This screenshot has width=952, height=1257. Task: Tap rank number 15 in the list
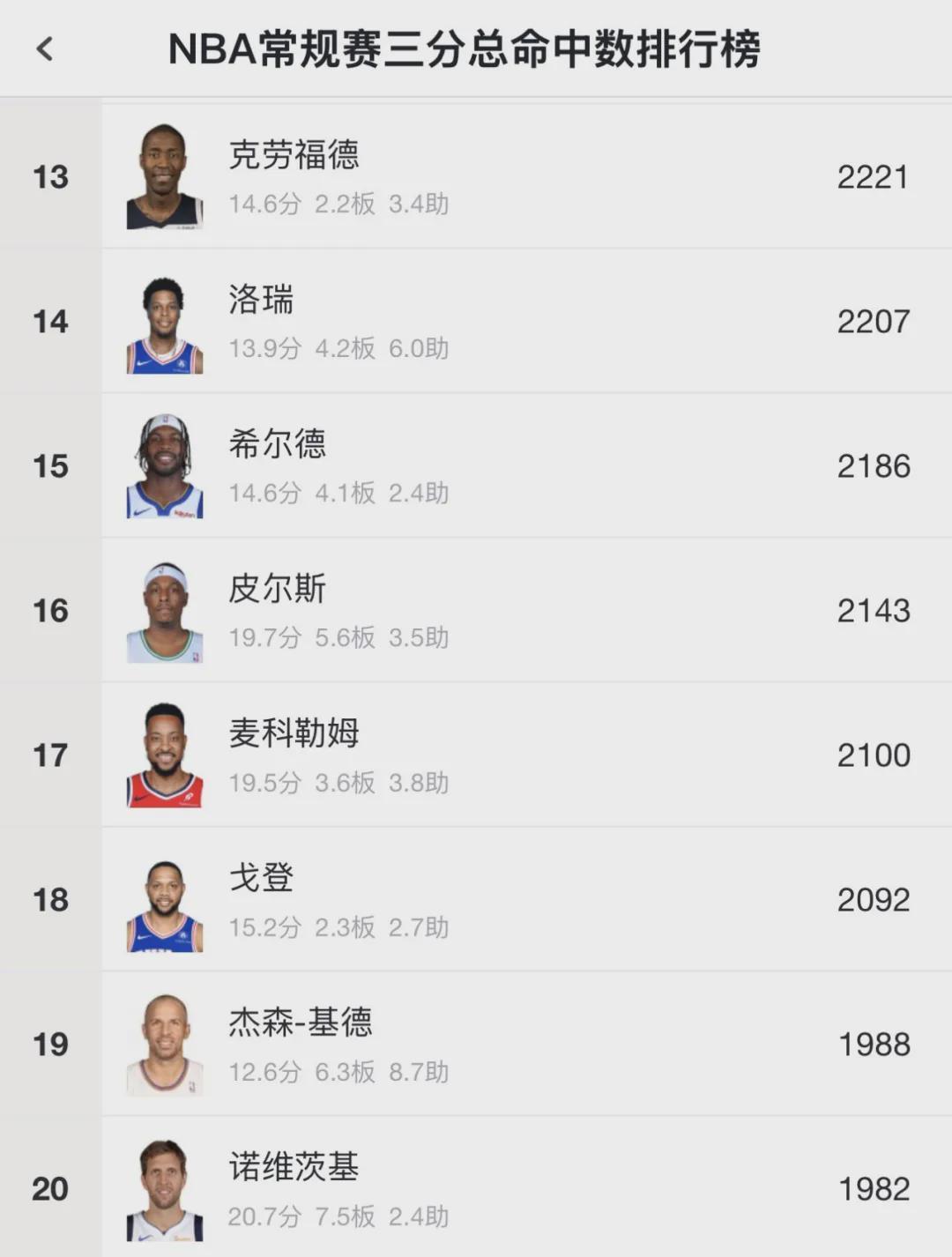pos(50,465)
